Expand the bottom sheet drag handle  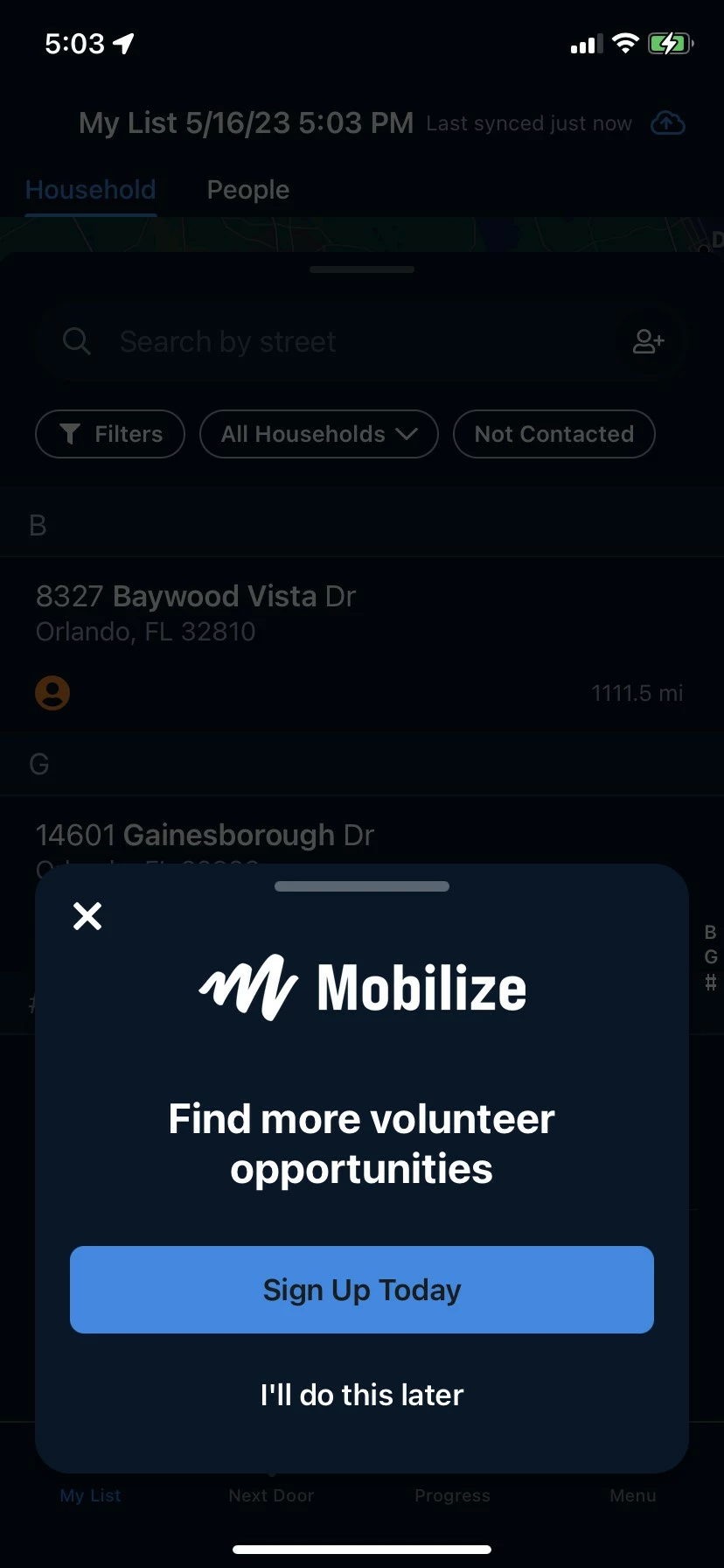(x=361, y=270)
